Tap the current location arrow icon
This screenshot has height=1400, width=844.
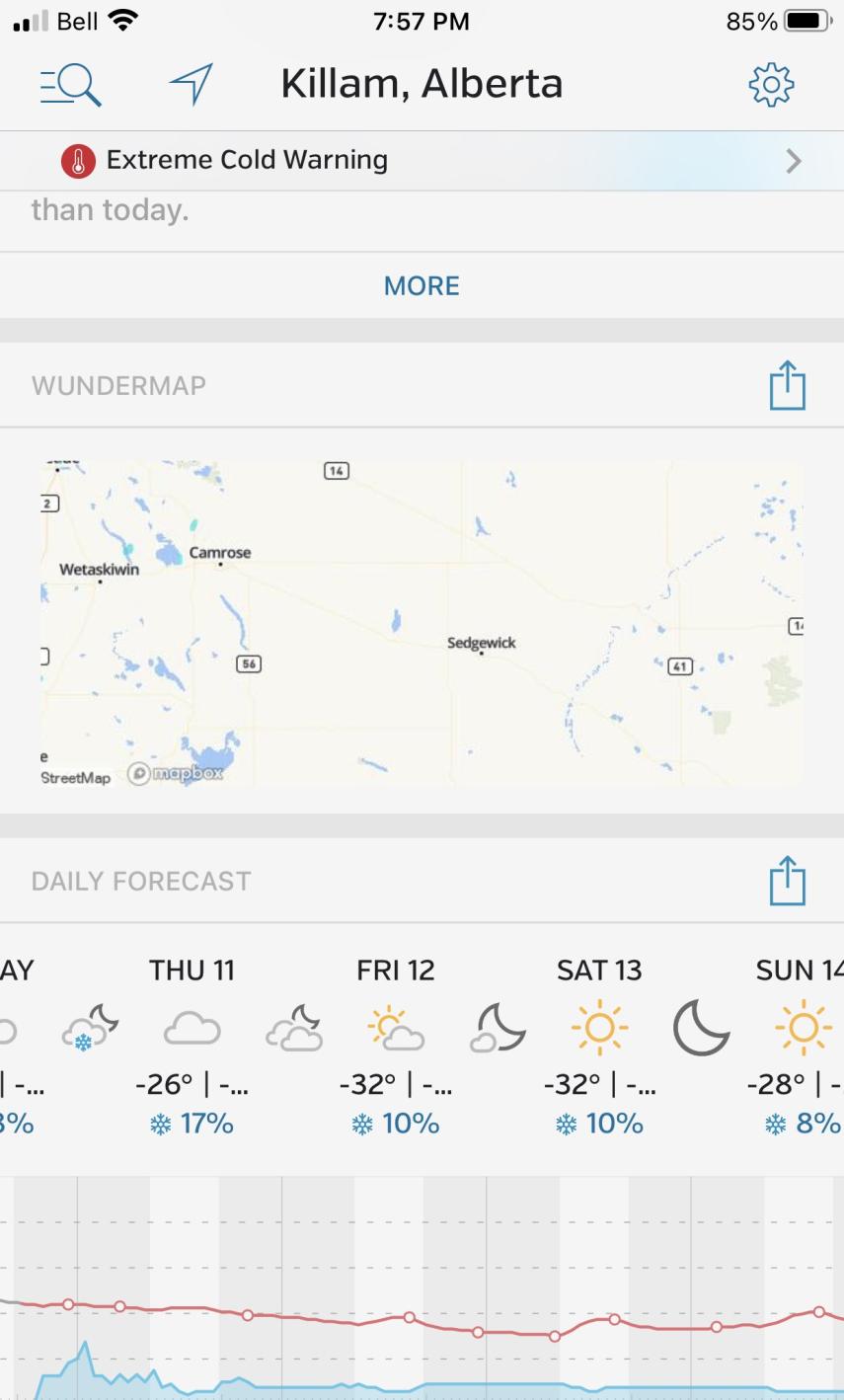[192, 85]
